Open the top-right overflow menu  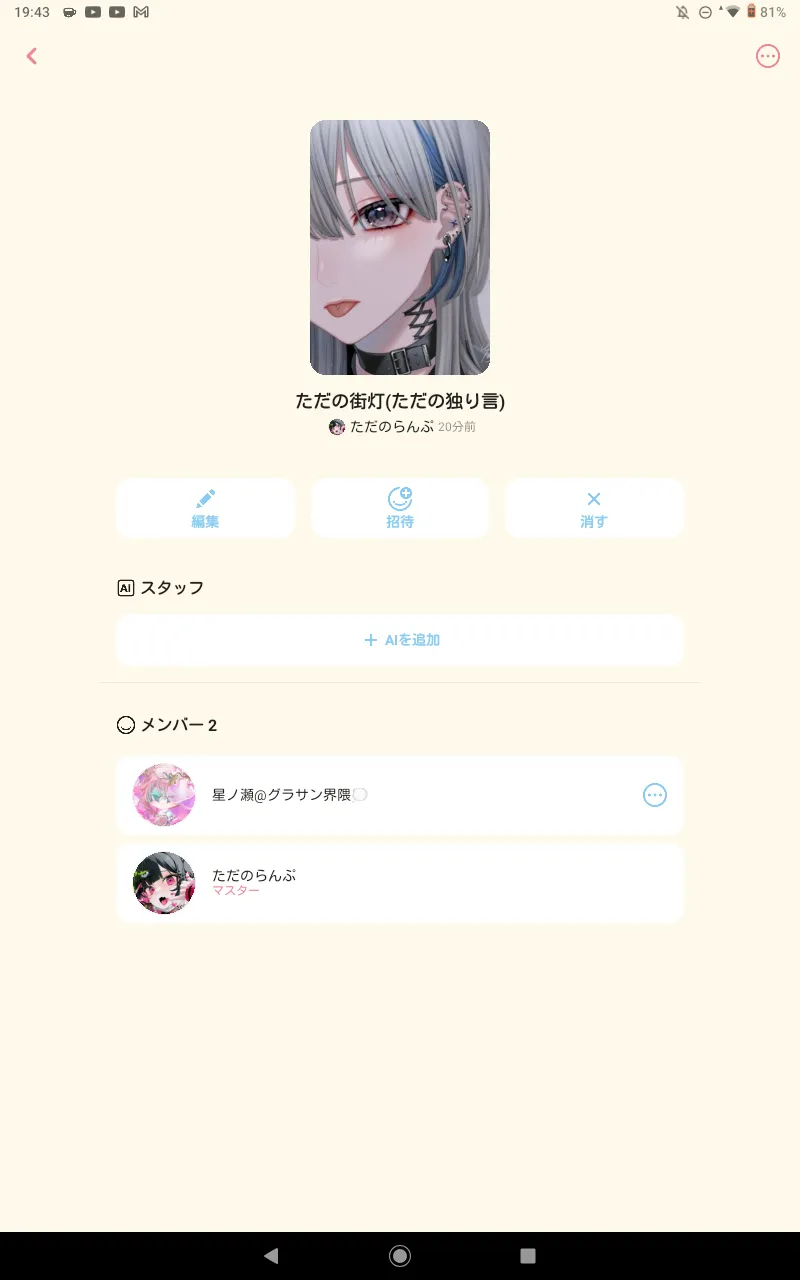tap(768, 56)
